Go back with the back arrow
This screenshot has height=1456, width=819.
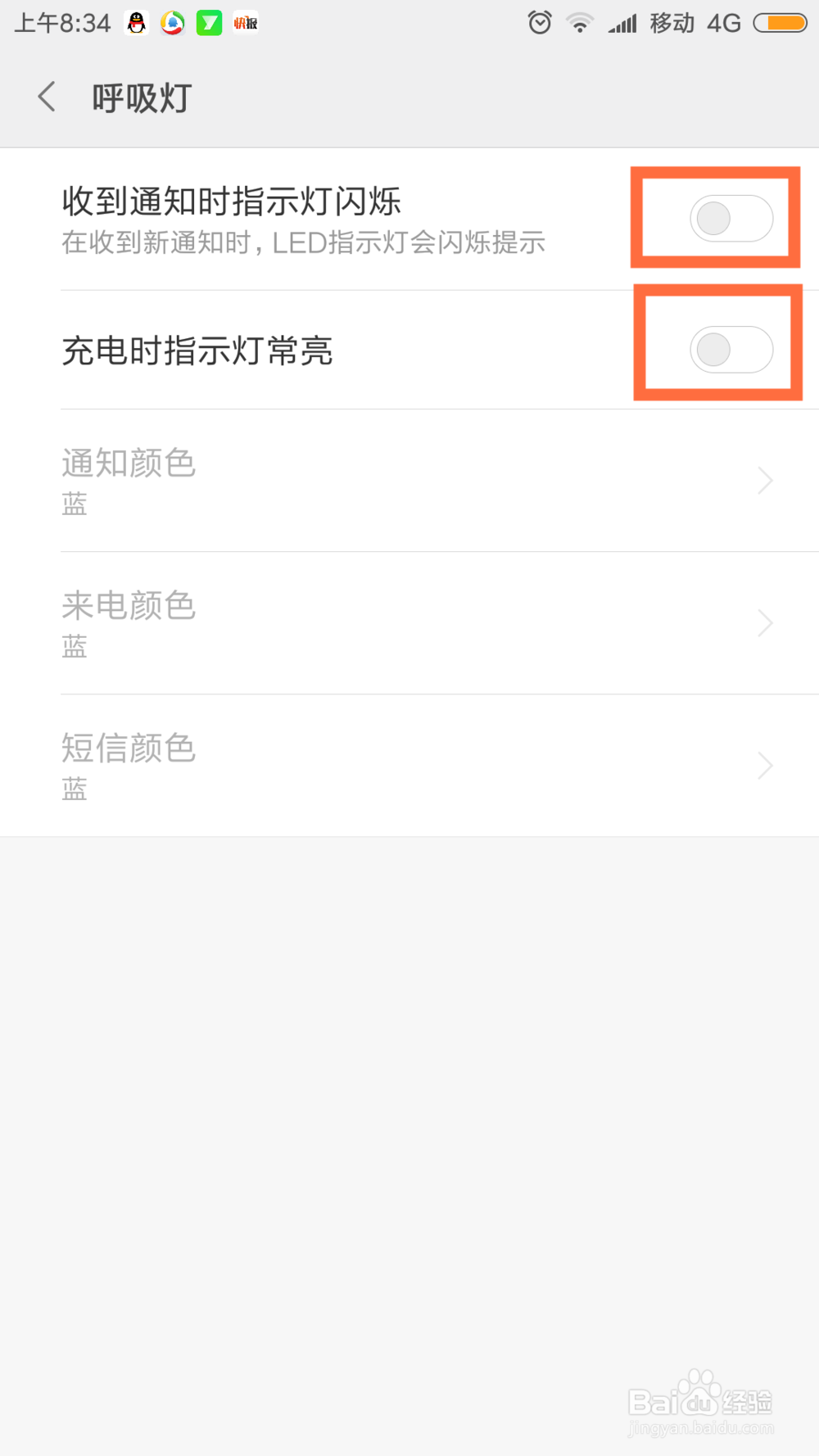(x=46, y=96)
